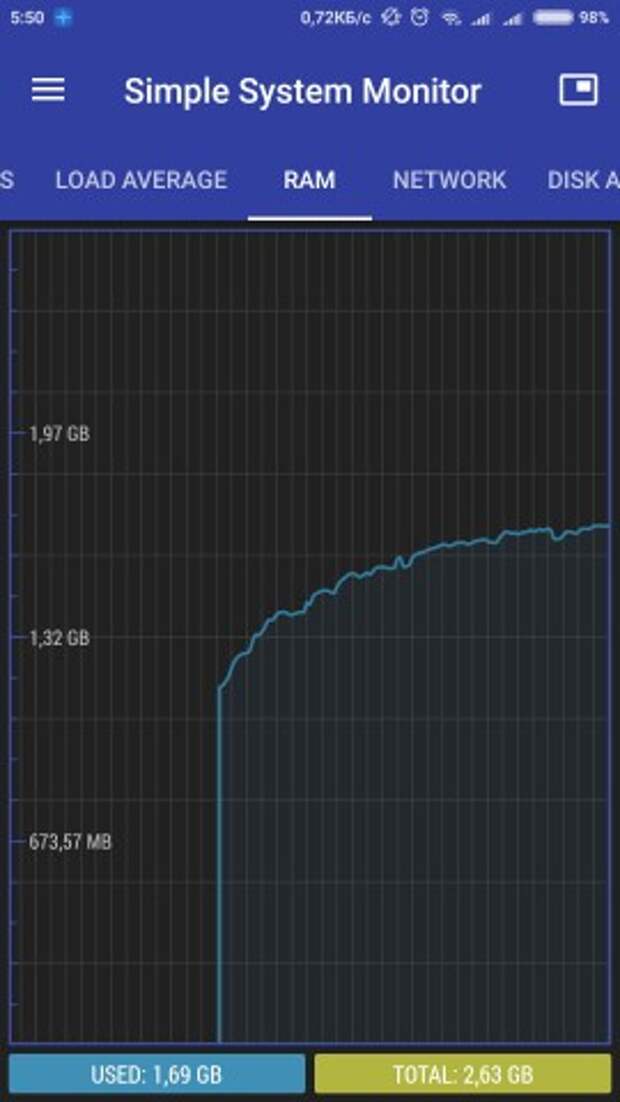Open the hamburger drawer menu
This screenshot has height=1102, width=620.
(48, 91)
